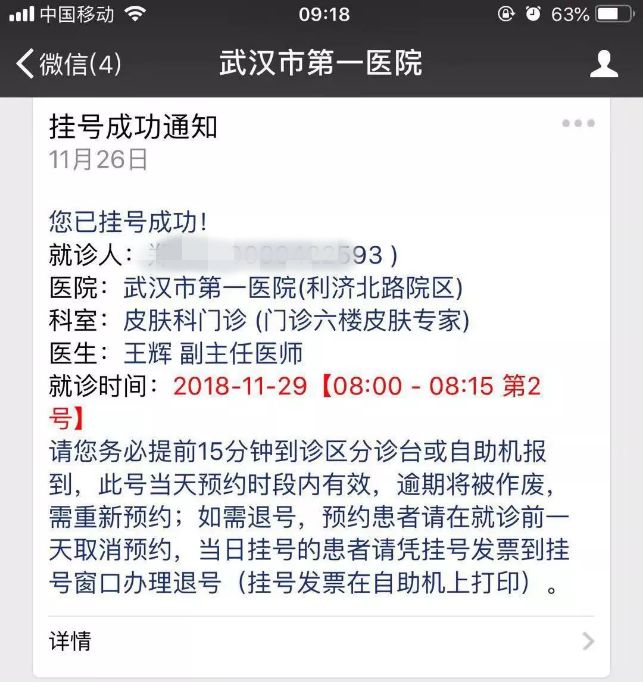Open the 武汉市第一医院 account profile
The width and height of the screenshot is (643, 682).
click(603, 65)
